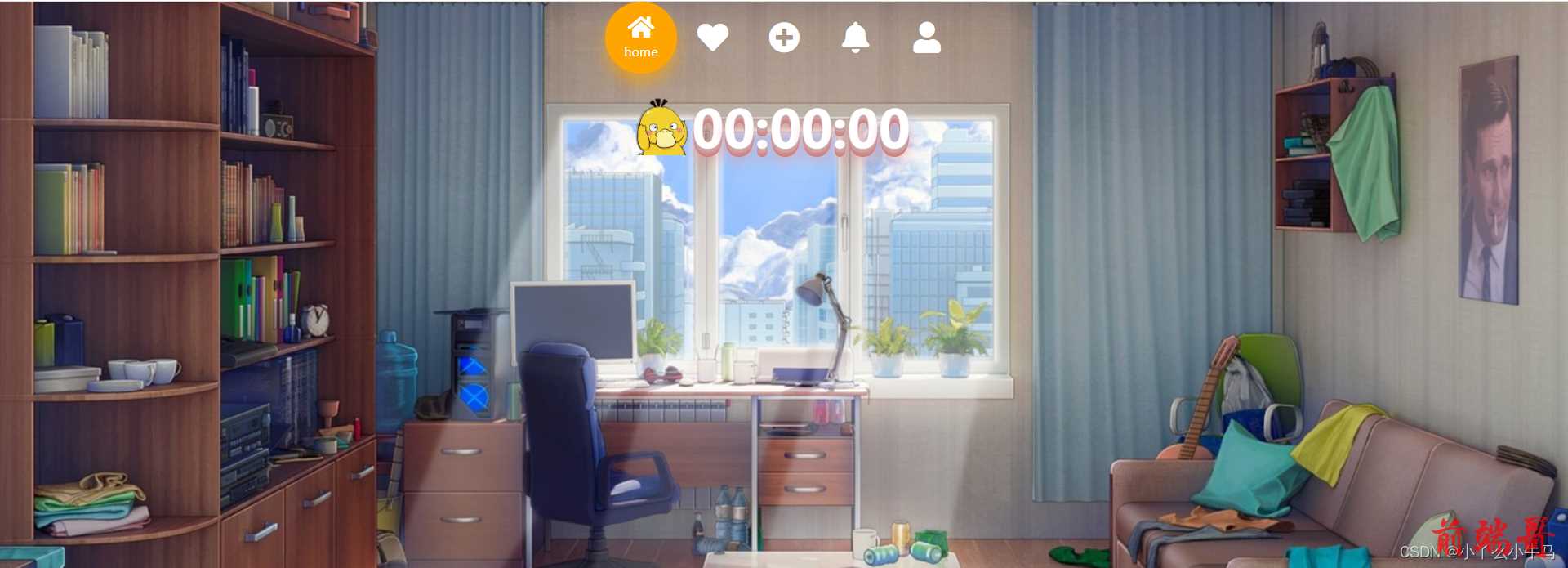Screen dimensions: 1568x568
Task: Open the favorites heart tab
Action: click(x=712, y=38)
